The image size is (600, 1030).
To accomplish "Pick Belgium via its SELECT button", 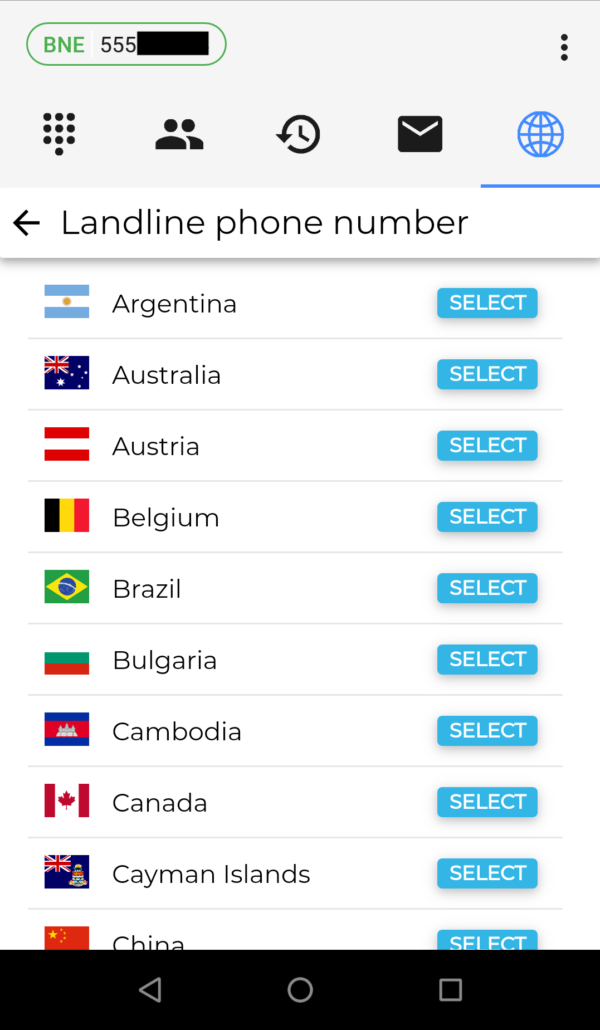I will click(x=487, y=517).
